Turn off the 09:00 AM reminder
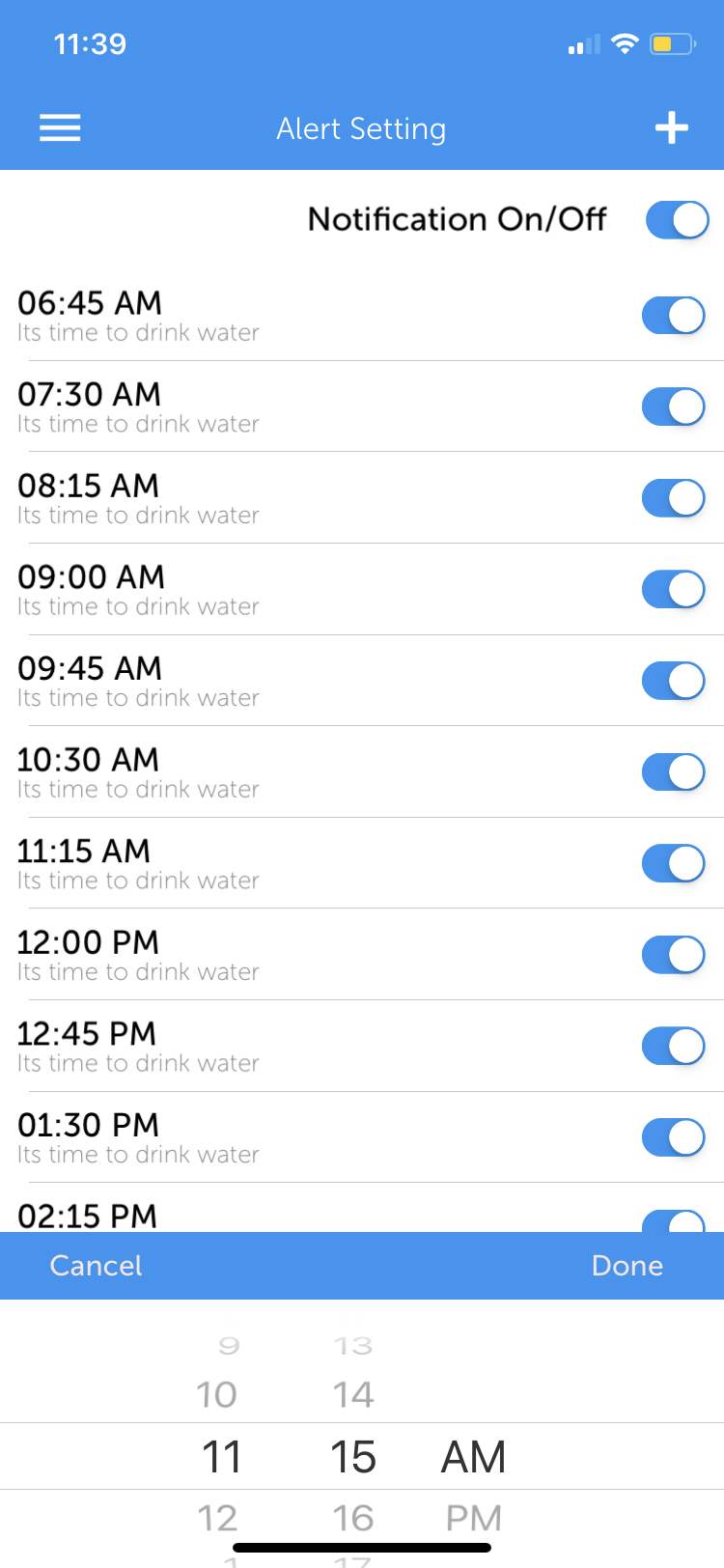The width and height of the screenshot is (724, 1568). (x=674, y=589)
